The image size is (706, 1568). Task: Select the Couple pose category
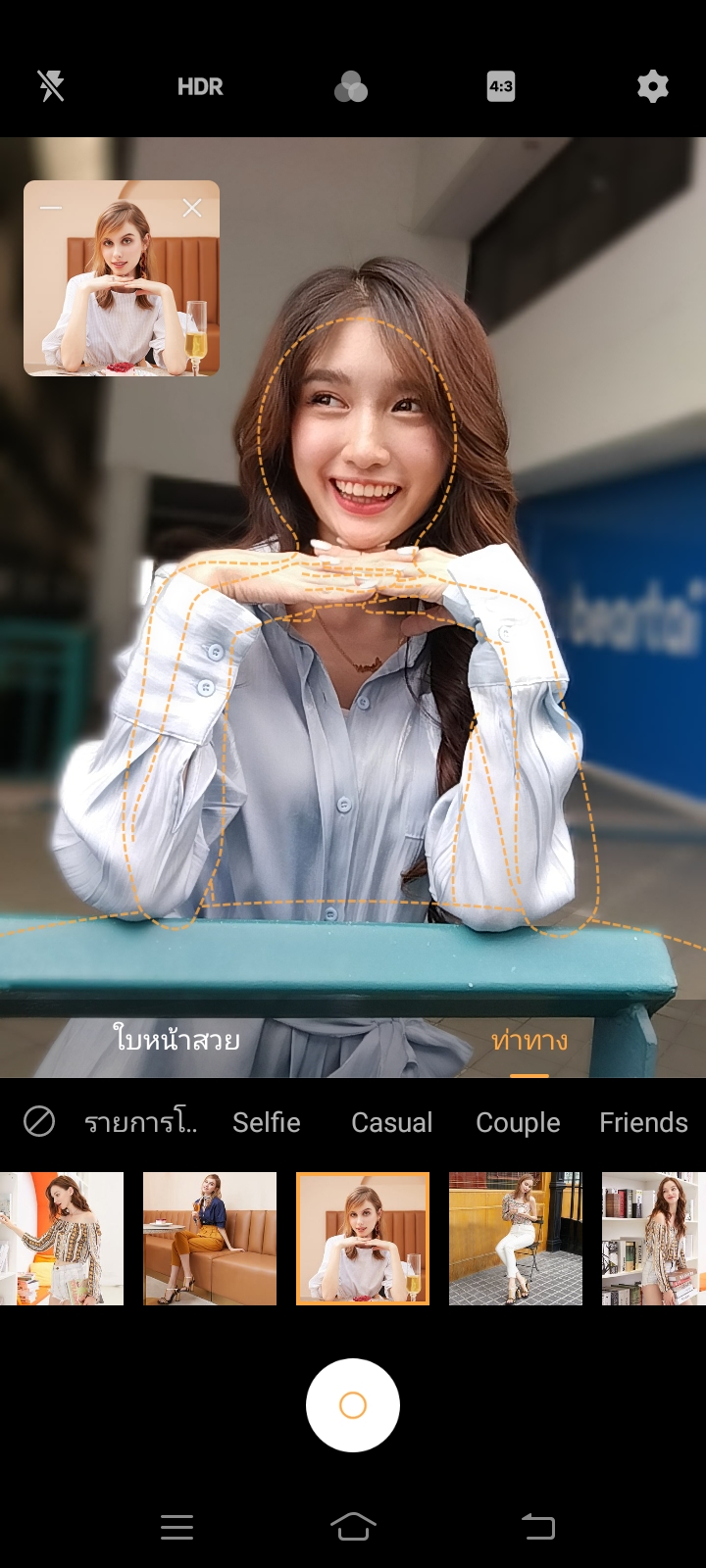[518, 1122]
